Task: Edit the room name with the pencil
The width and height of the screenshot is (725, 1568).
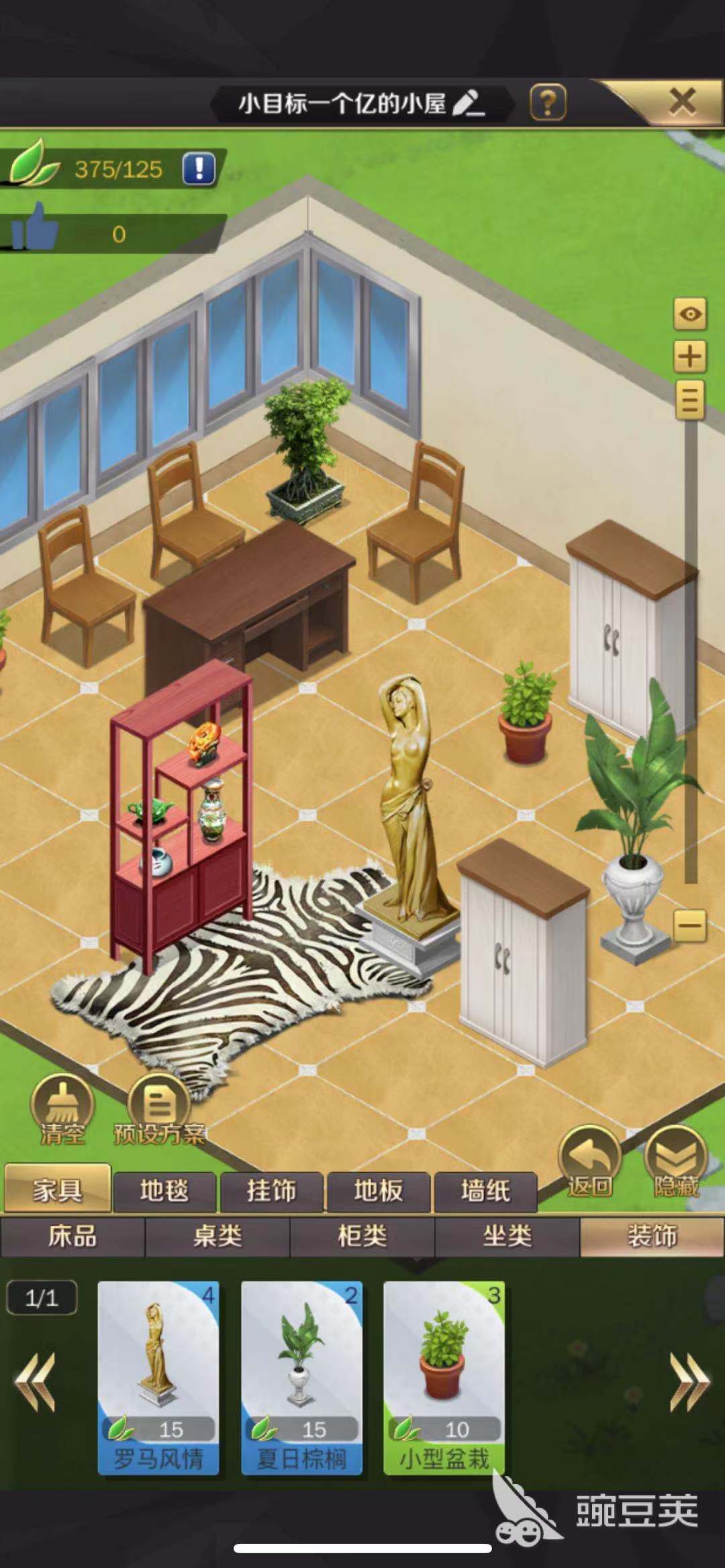Action: pyautogui.click(x=469, y=103)
